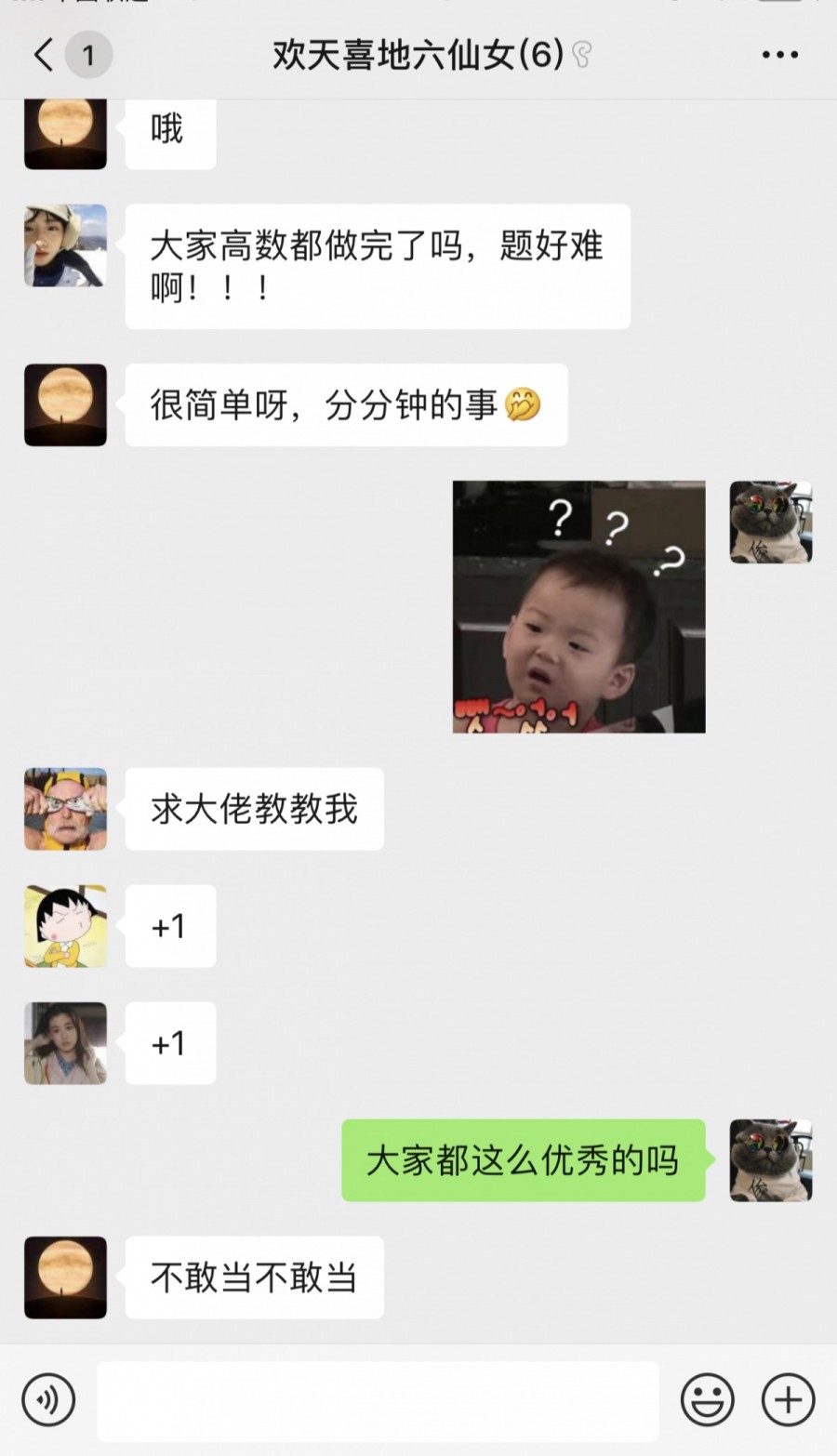Go back to the chat list
837x1456 pixels.
pos(45,55)
